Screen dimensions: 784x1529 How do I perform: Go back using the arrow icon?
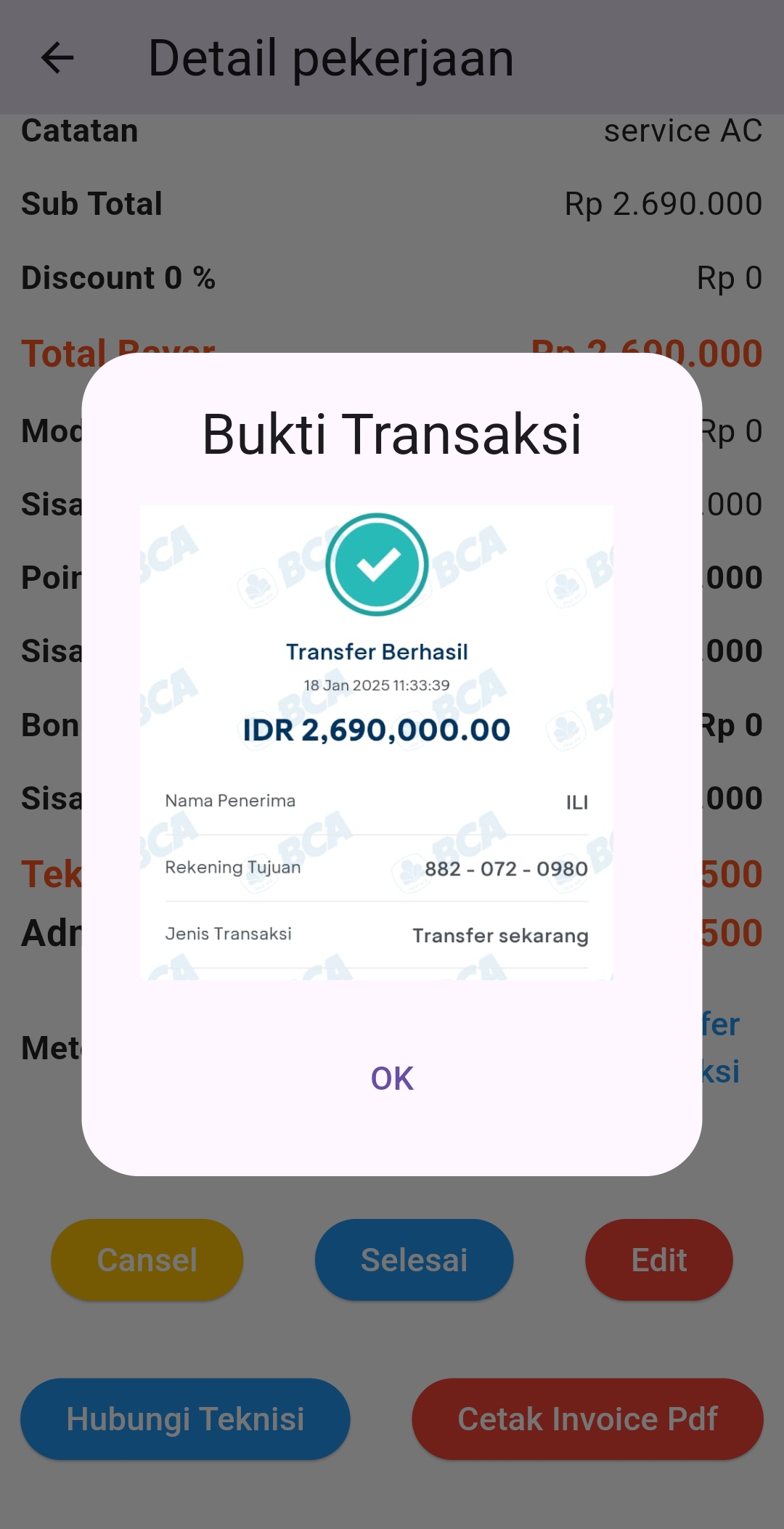(57, 58)
